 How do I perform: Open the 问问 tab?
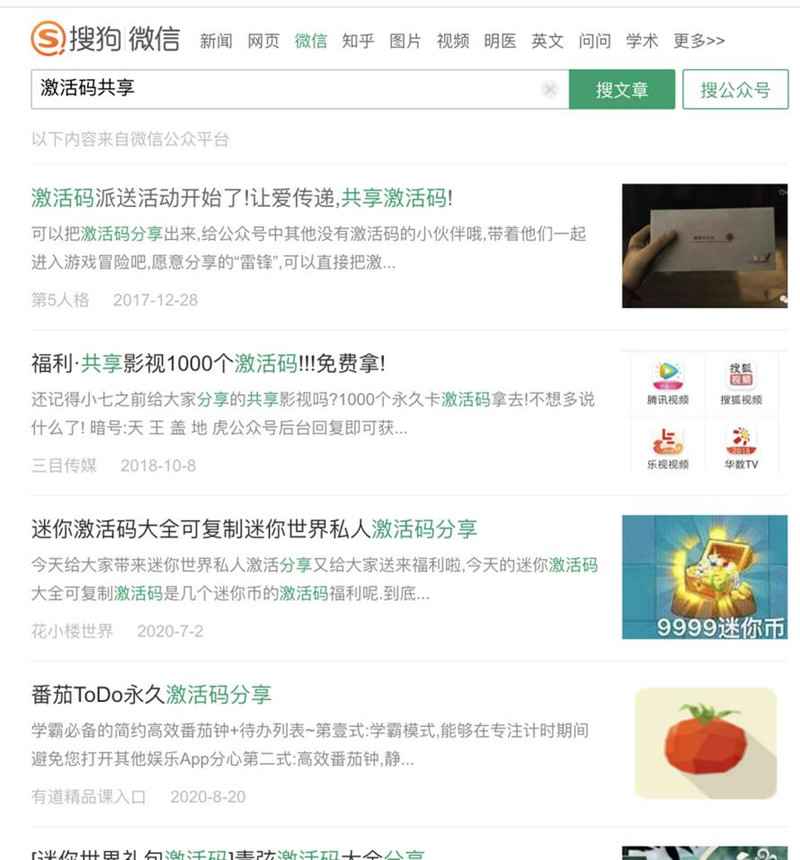594,41
